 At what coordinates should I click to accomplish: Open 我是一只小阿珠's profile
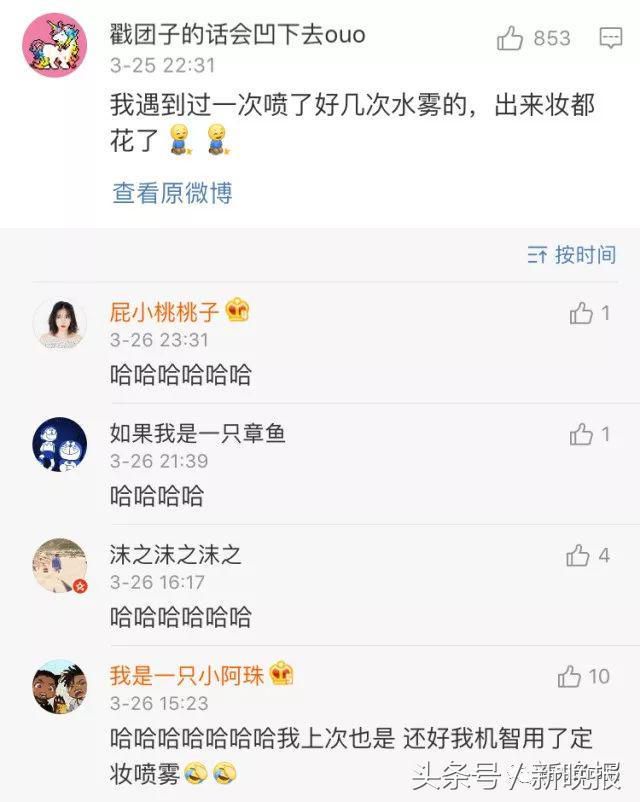click(60, 686)
